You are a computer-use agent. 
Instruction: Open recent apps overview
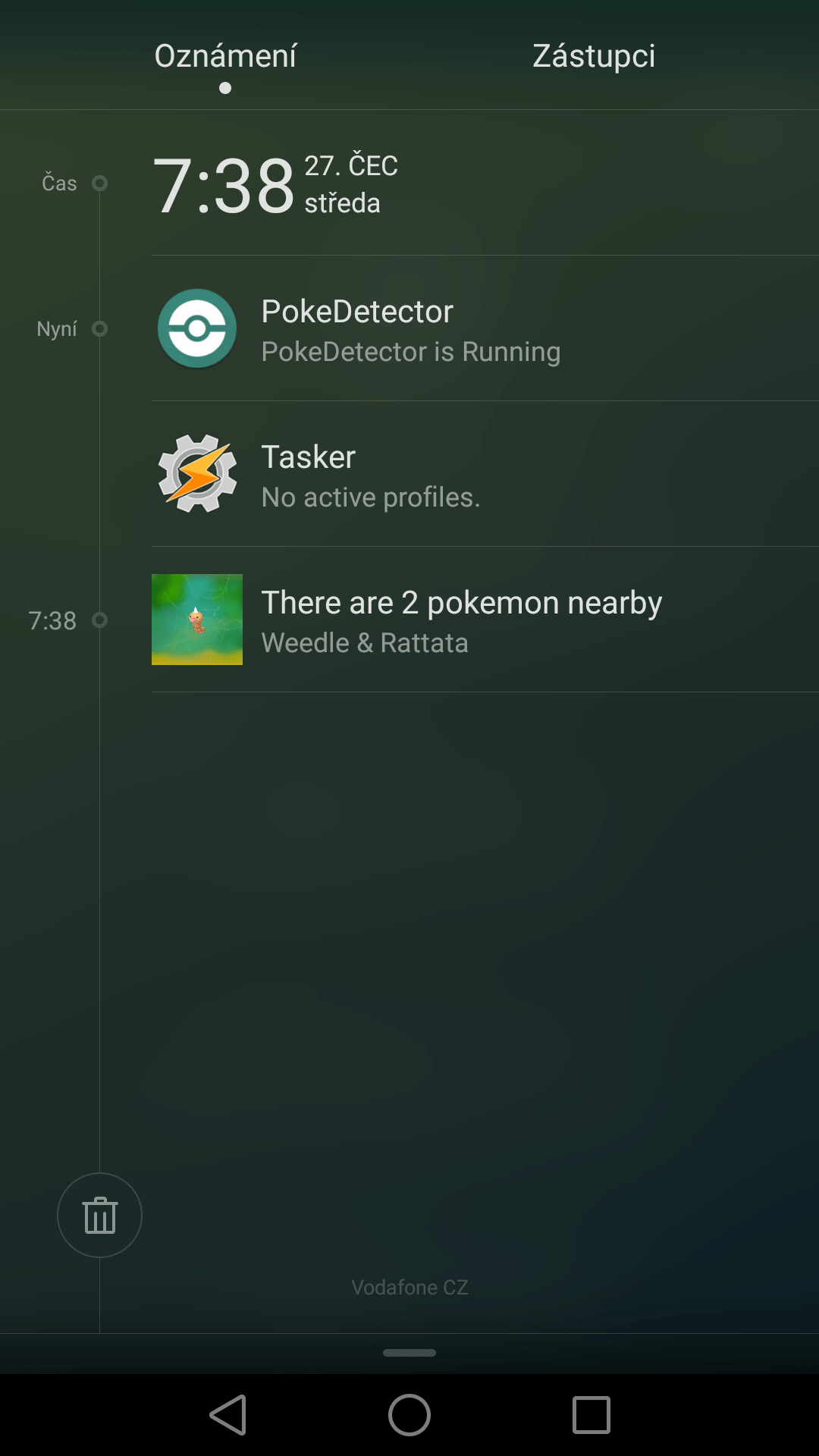click(x=591, y=1415)
